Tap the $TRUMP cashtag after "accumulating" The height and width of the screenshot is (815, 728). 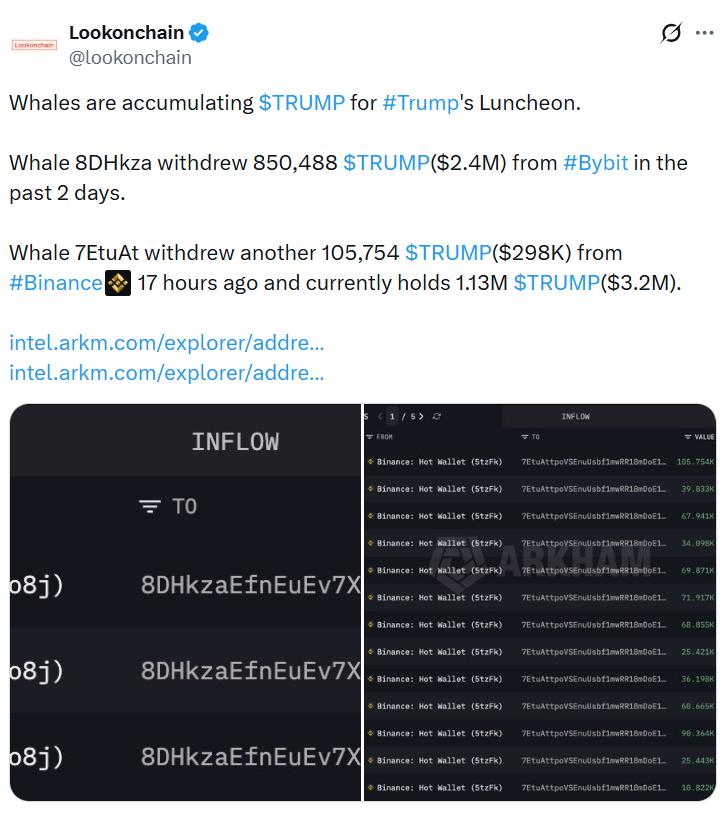301,102
